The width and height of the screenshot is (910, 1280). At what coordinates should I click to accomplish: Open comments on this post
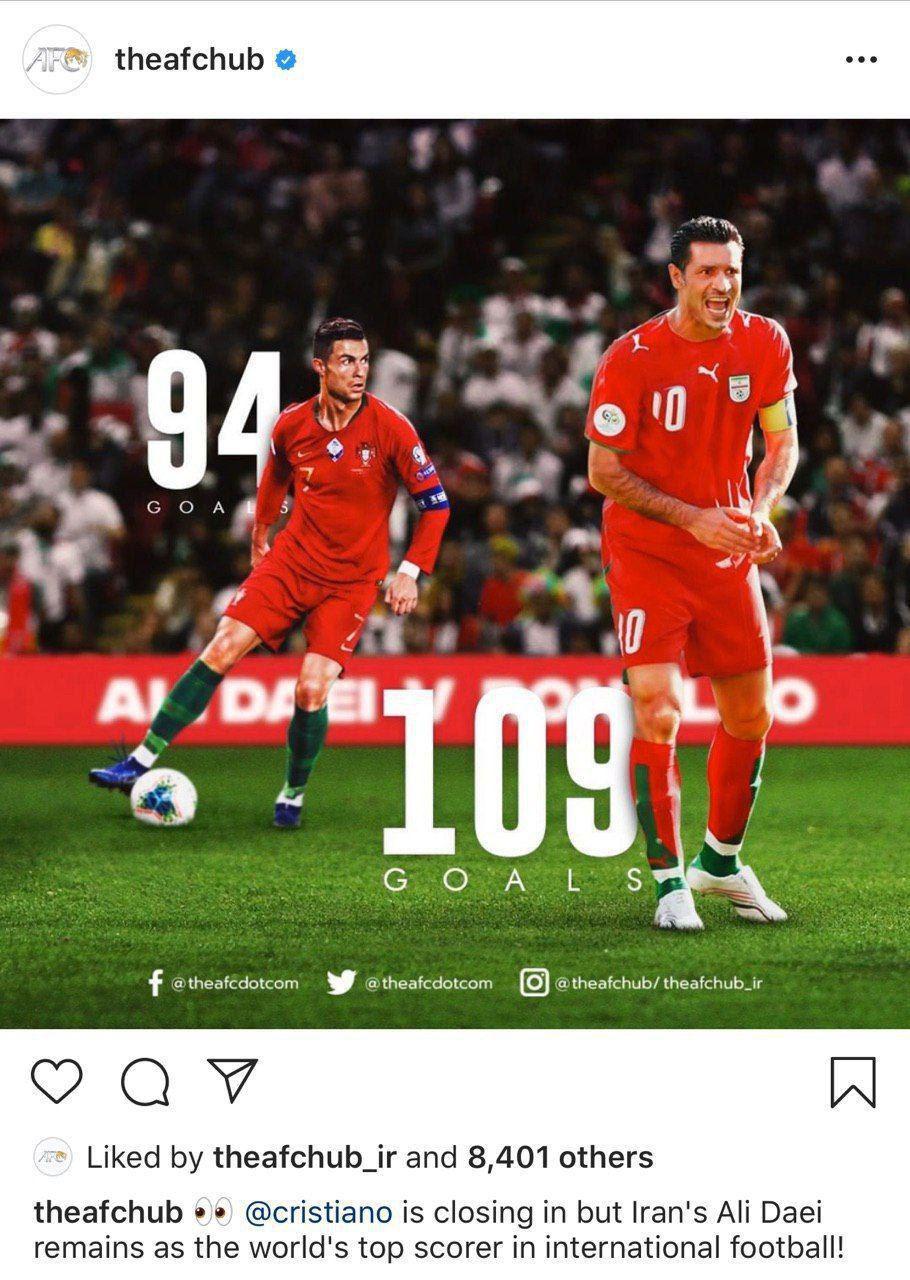coord(145,1081)
